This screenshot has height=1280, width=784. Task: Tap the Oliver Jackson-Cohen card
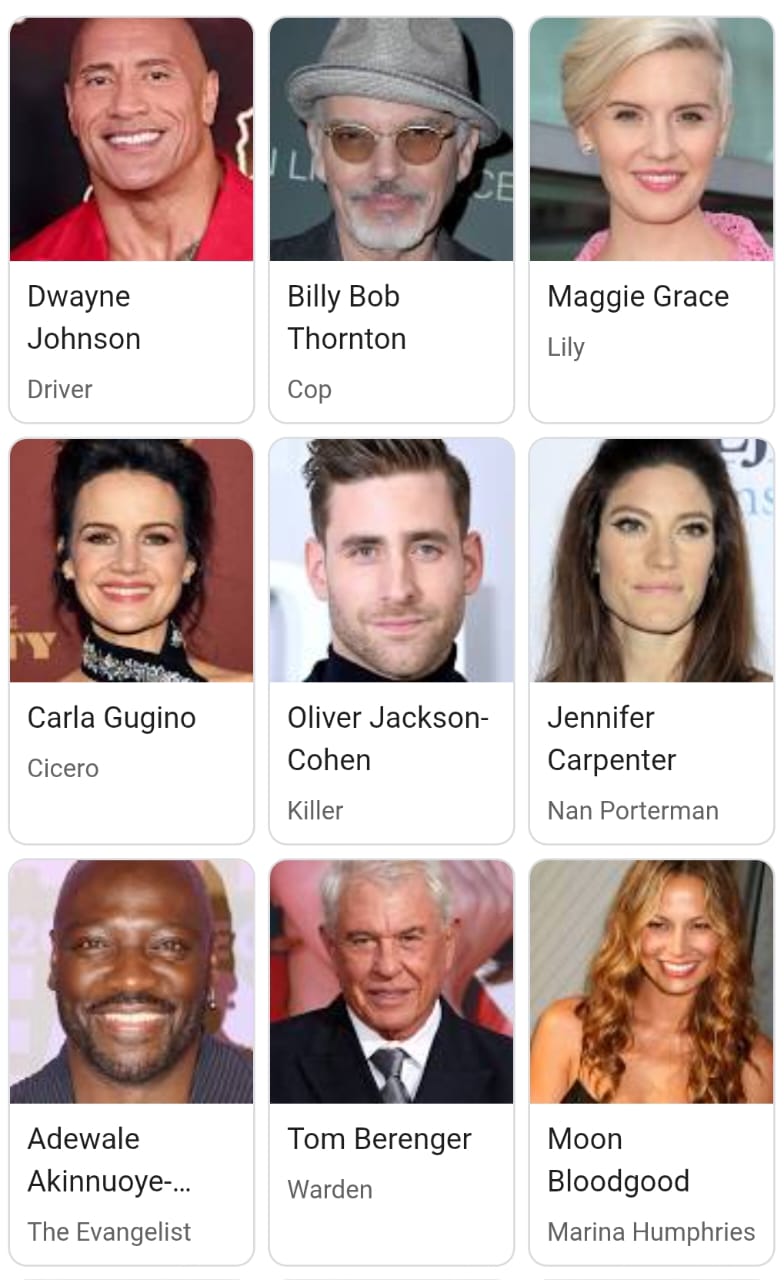click(391, 640)
